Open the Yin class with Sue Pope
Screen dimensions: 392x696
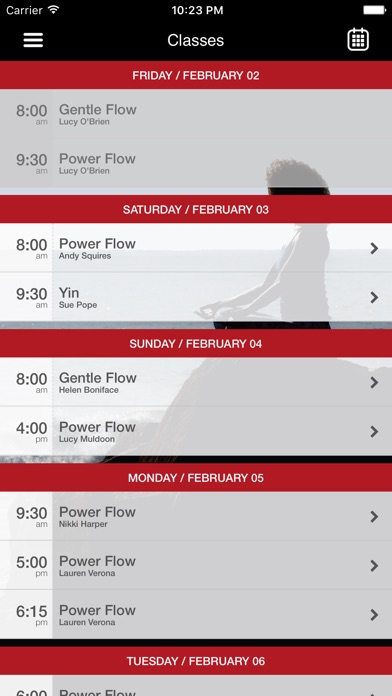[x=196, y=297]
